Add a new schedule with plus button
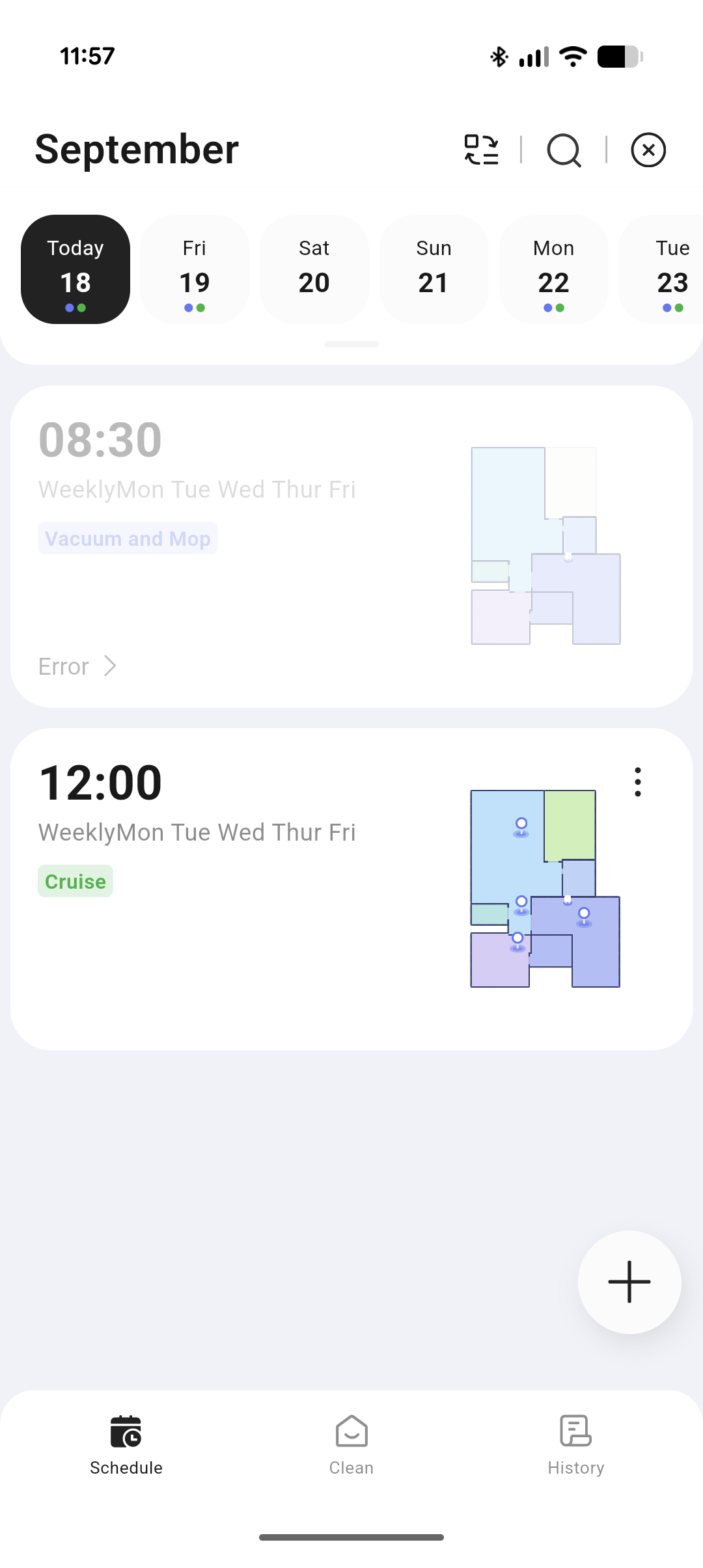703x1568 pixels. tap(629, 1282)
